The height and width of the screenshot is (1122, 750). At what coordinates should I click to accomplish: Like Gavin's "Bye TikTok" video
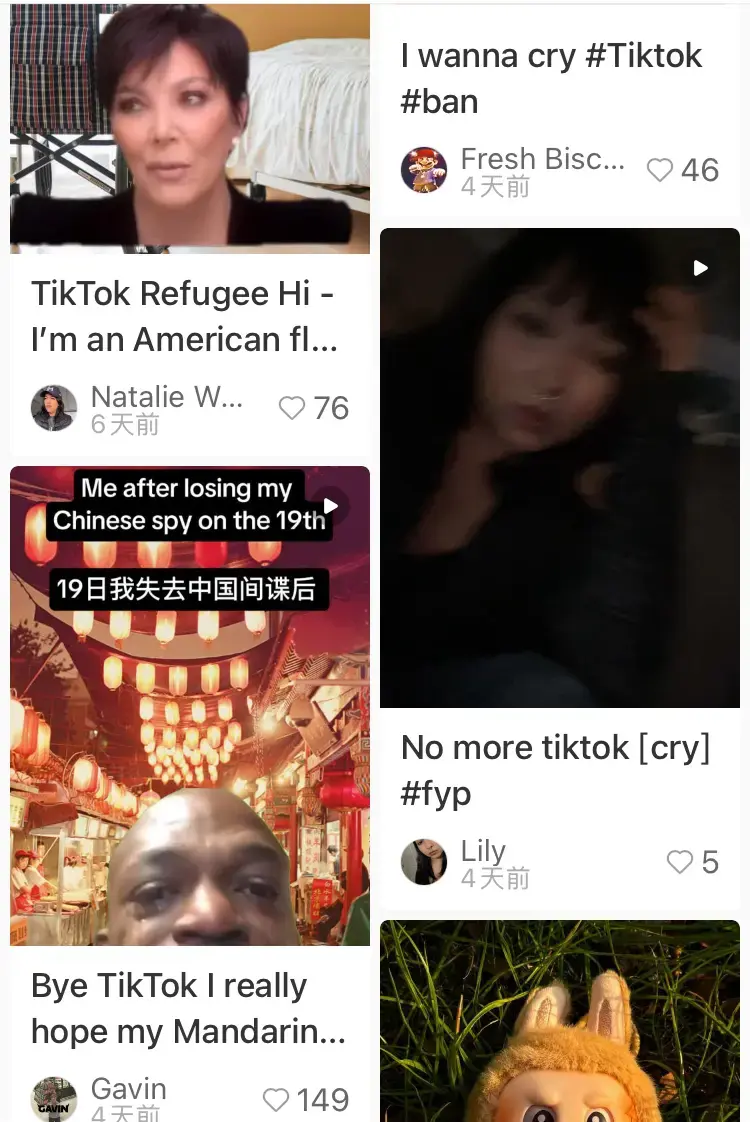point(274,1100)
